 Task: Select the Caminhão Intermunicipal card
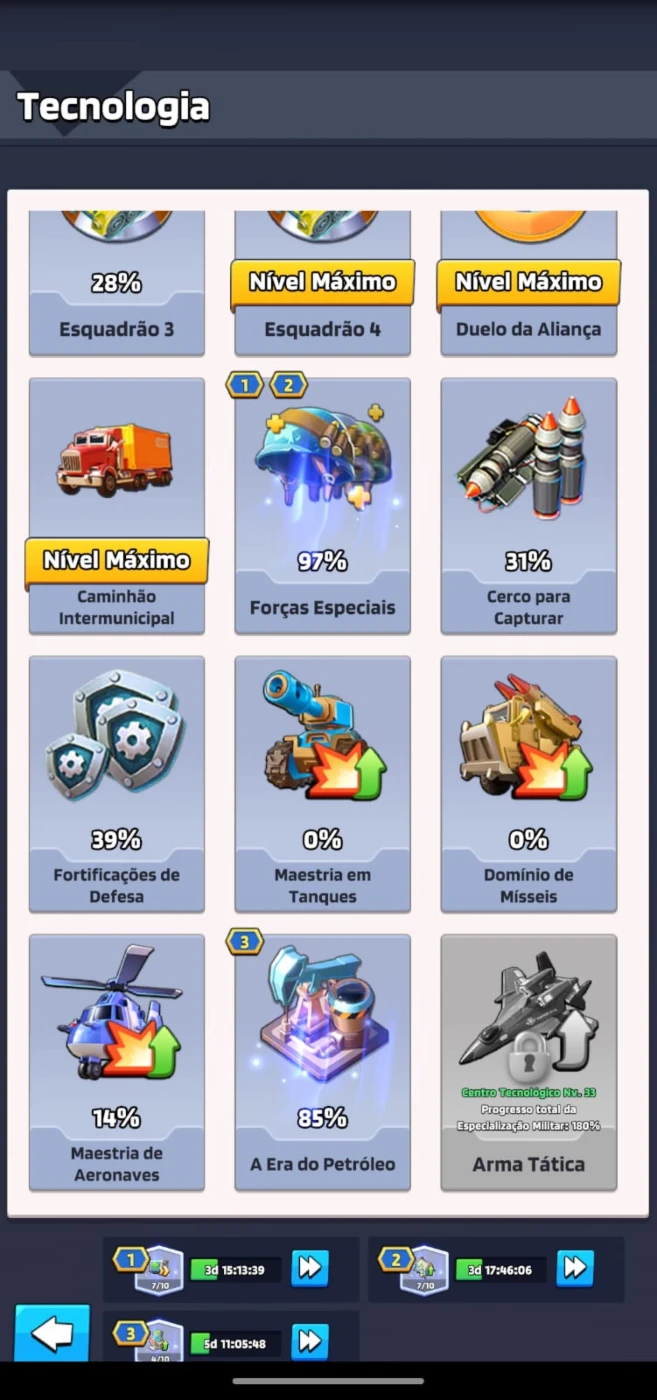pyautogui.click(x=117, y=506)
